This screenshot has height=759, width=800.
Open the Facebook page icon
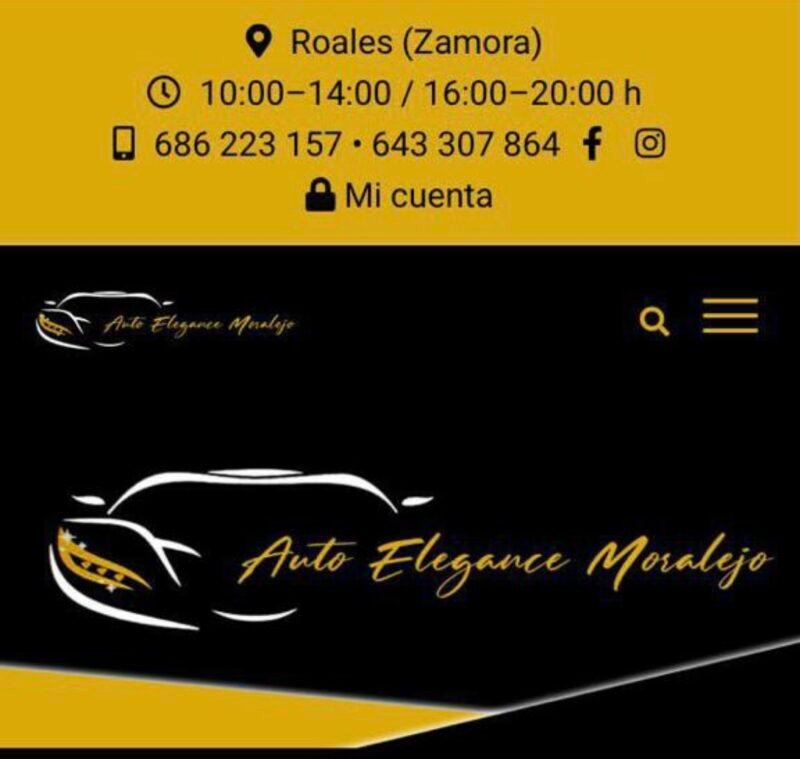coord(592,144)
